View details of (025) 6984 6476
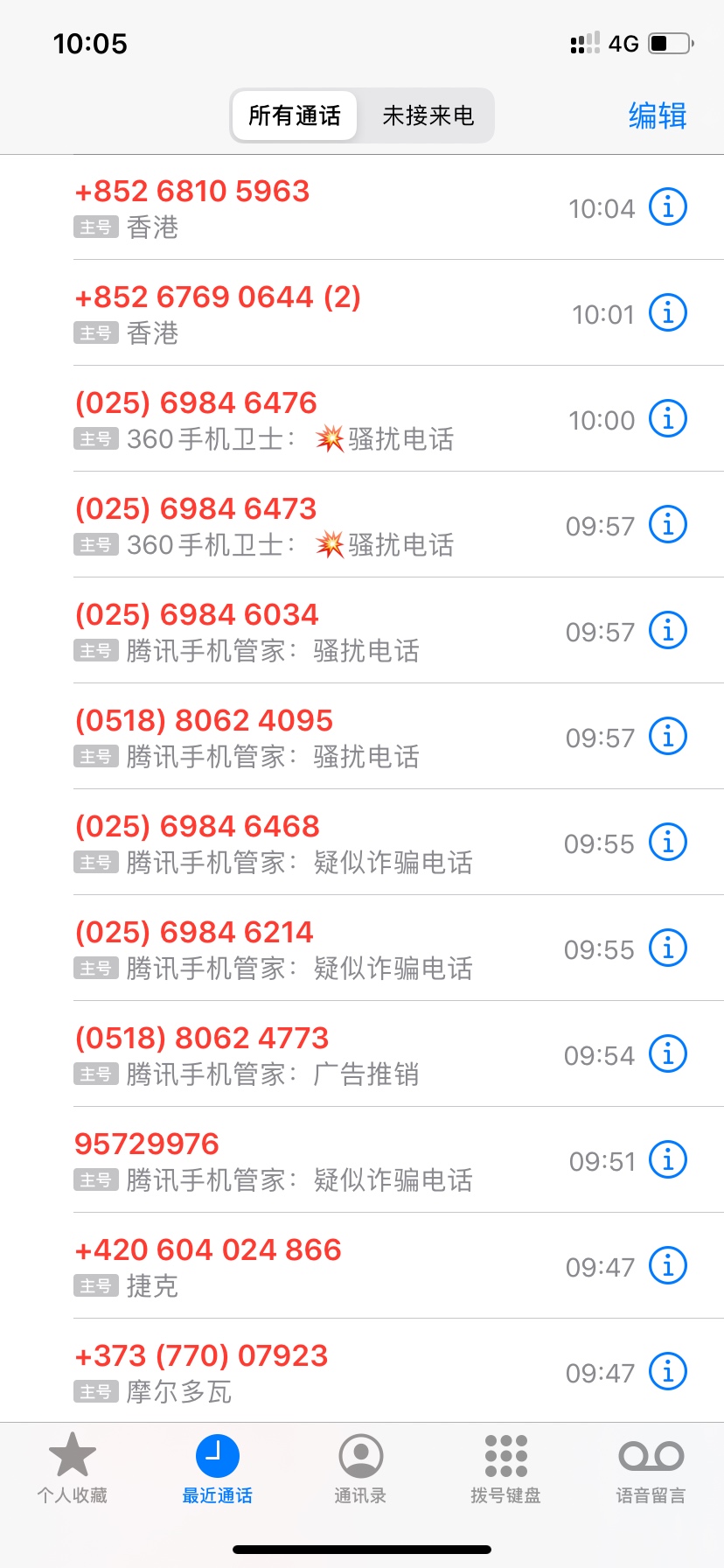This screenshot has height=1568, width=724. pyautogui.click(x=668, y=419)
